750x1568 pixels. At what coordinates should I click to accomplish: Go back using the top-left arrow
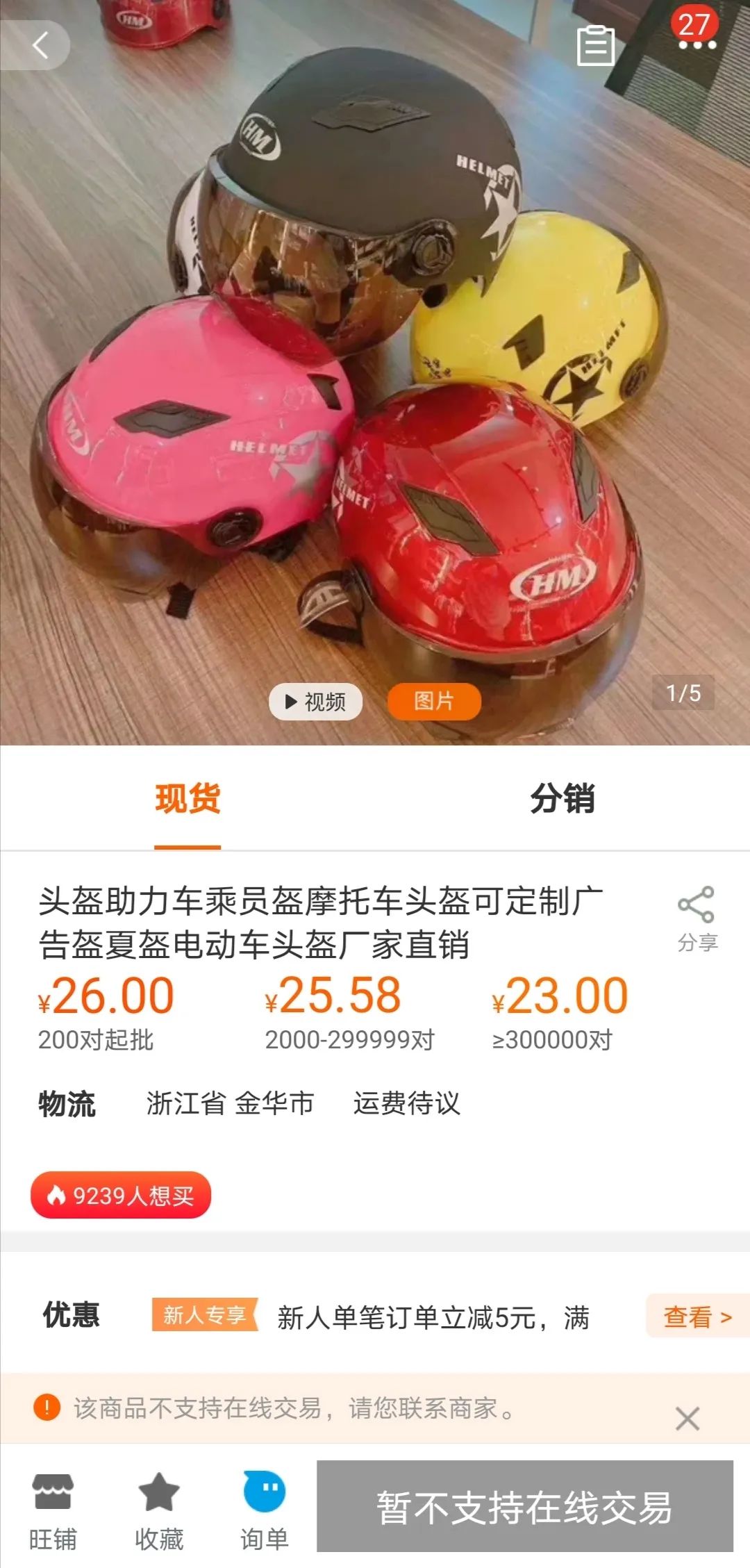(40, 46)
